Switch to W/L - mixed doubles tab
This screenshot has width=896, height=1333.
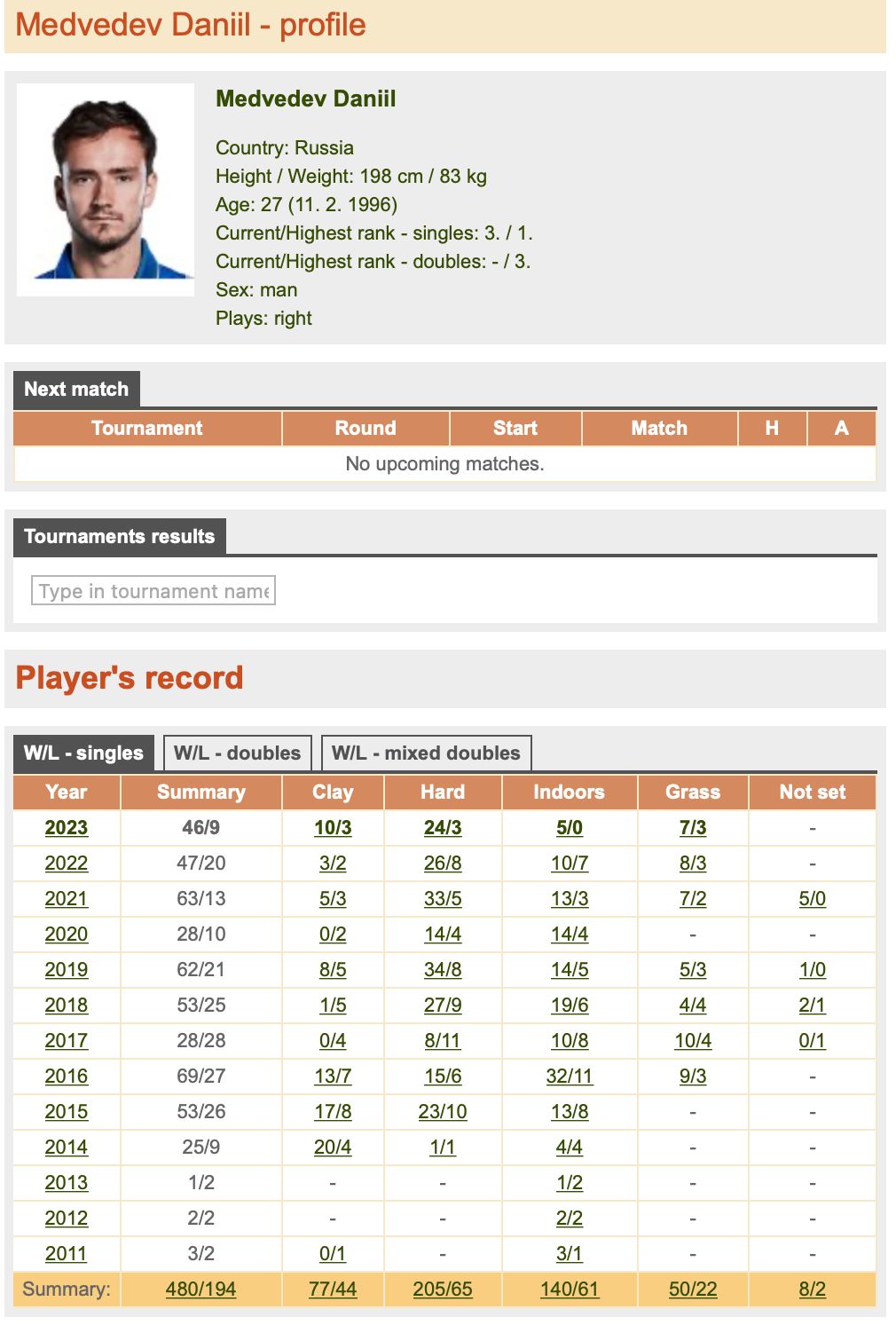click(426, 753)
